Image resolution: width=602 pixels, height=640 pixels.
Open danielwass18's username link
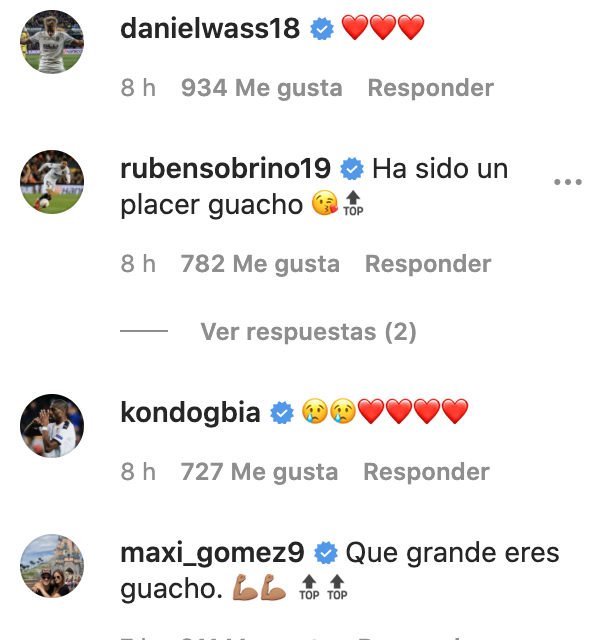tap(210, 29)
